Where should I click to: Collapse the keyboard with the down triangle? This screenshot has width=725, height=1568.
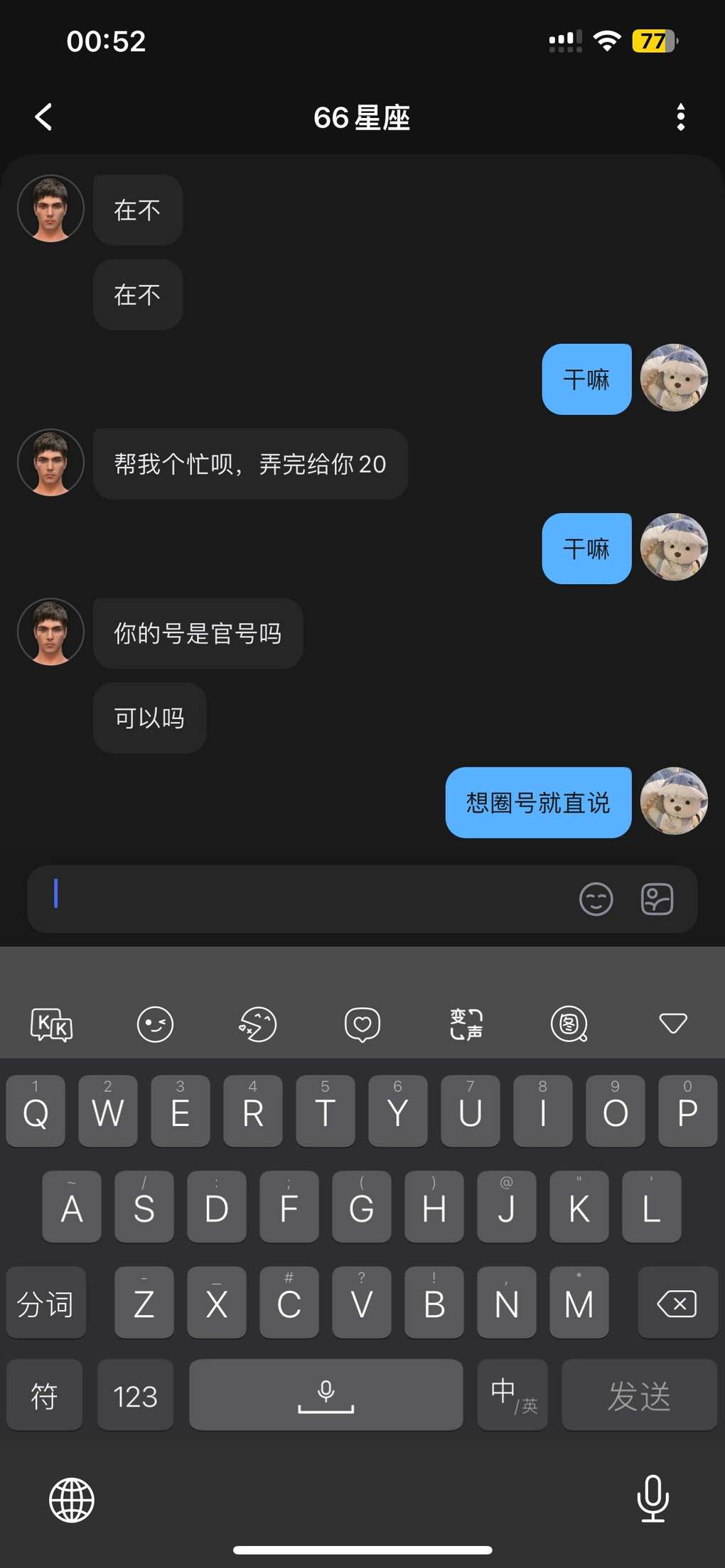click(672, 1023)
